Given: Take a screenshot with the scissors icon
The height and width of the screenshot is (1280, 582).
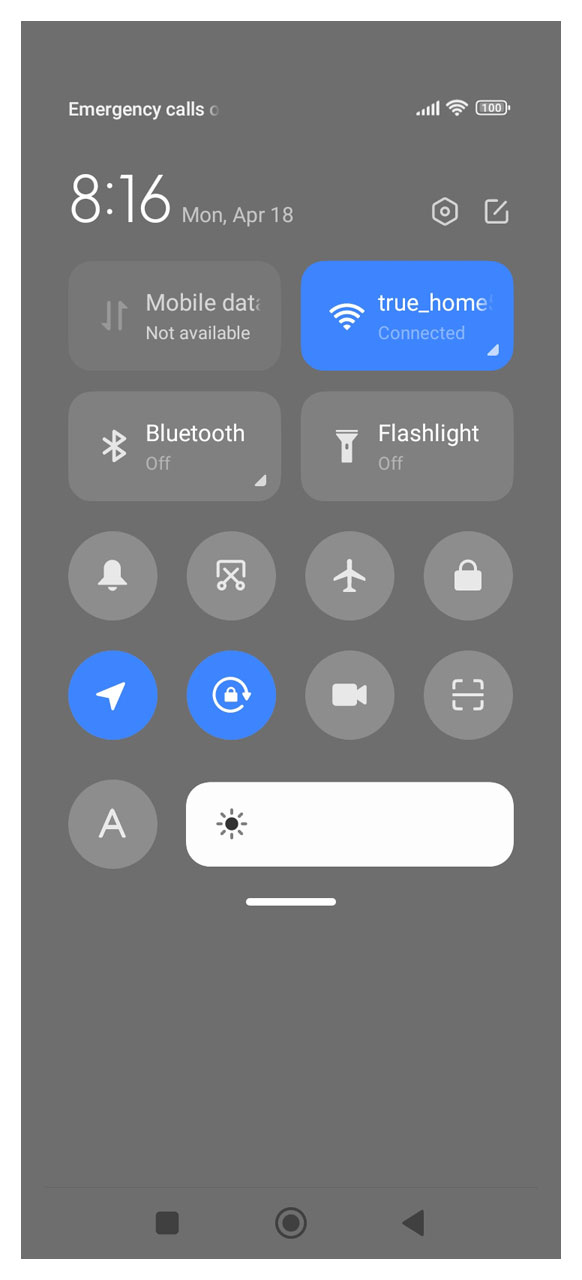Looking at the screenshot, I should [231, 576].
